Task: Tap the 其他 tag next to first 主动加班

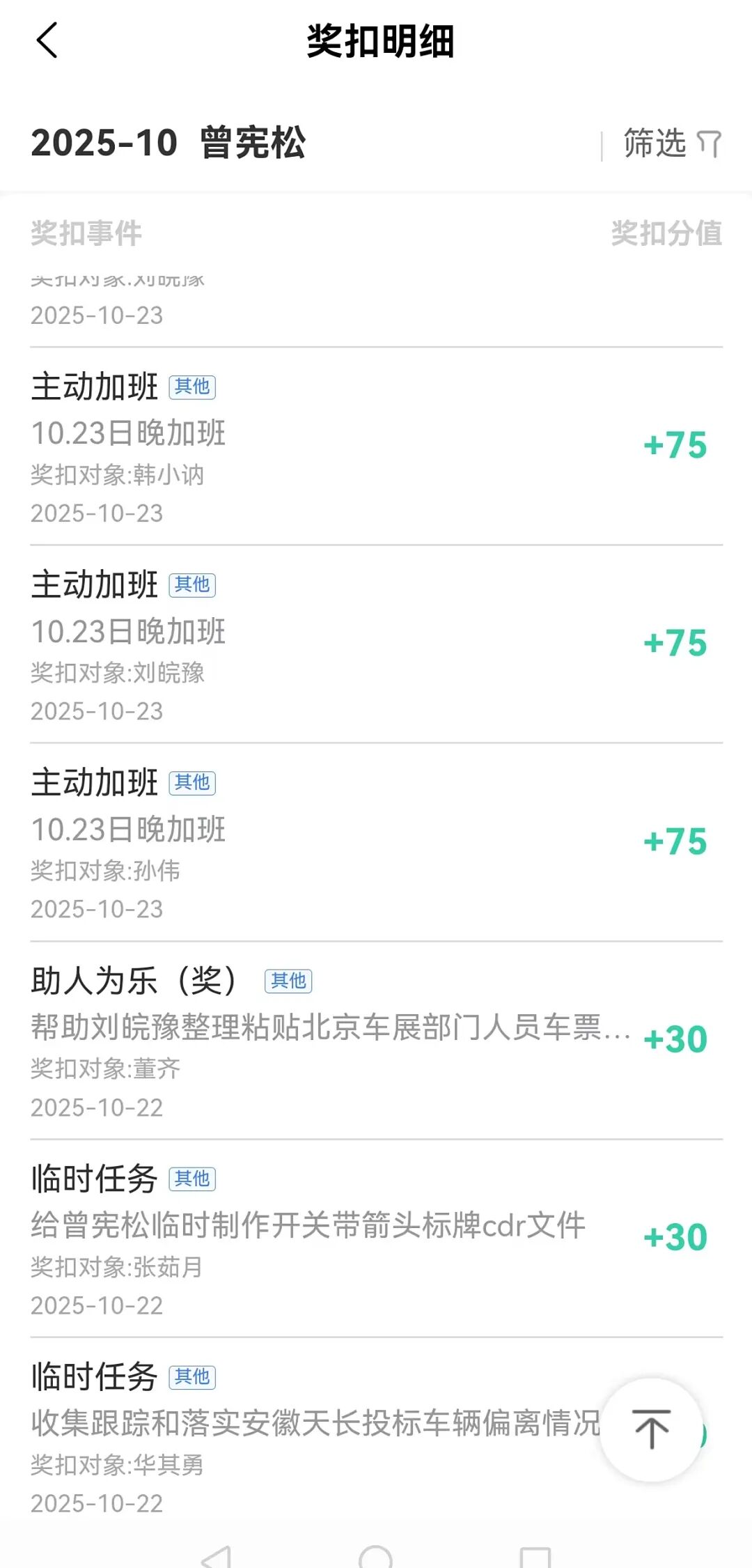Action: tap(193, 388)
